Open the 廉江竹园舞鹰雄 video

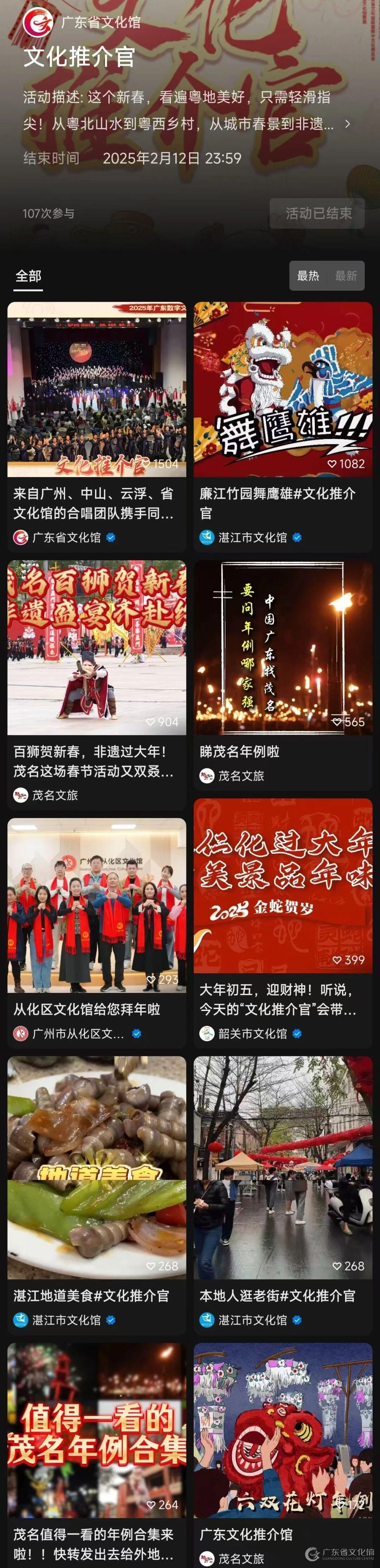click(x=283, y=389)
